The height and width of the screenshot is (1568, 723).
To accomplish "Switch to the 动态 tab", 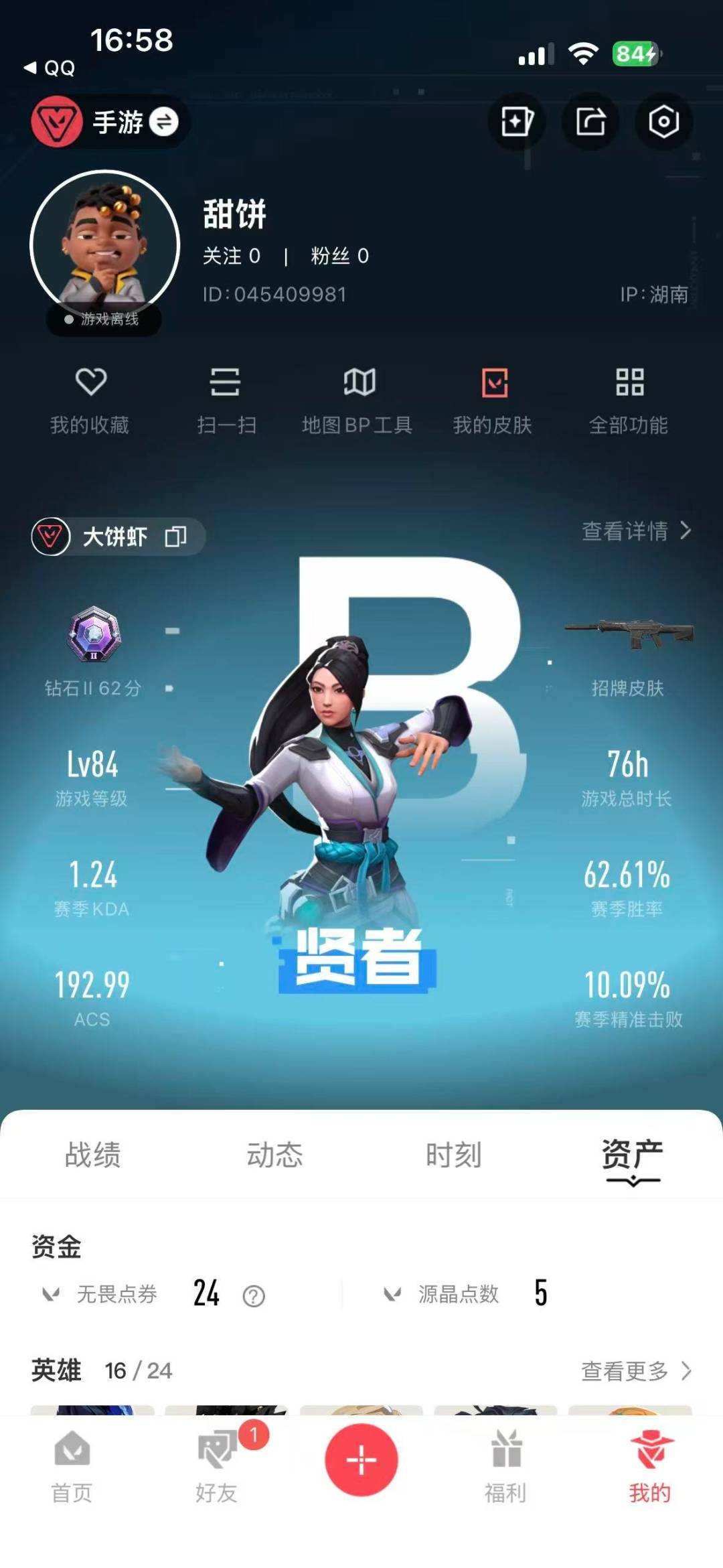I will 274,1153.
